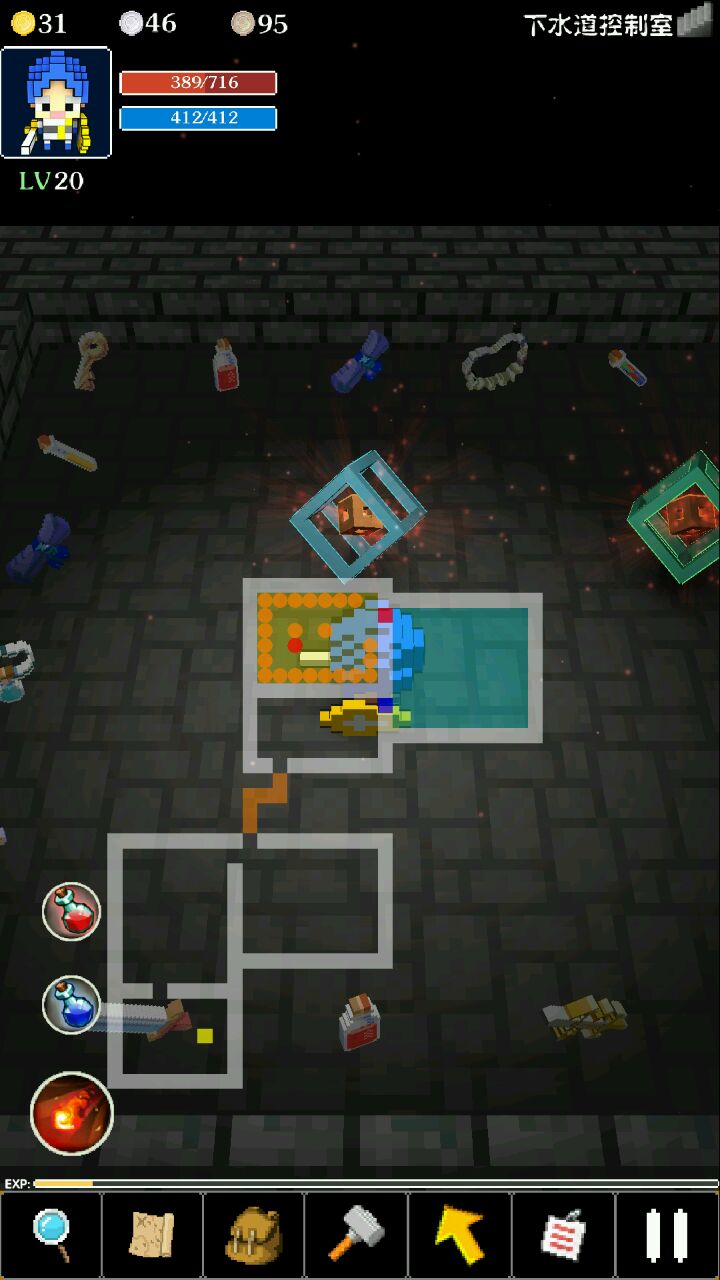Open the dungeon map scroll
This screenshot has width=720, height=1280.
click(152, 1235)
